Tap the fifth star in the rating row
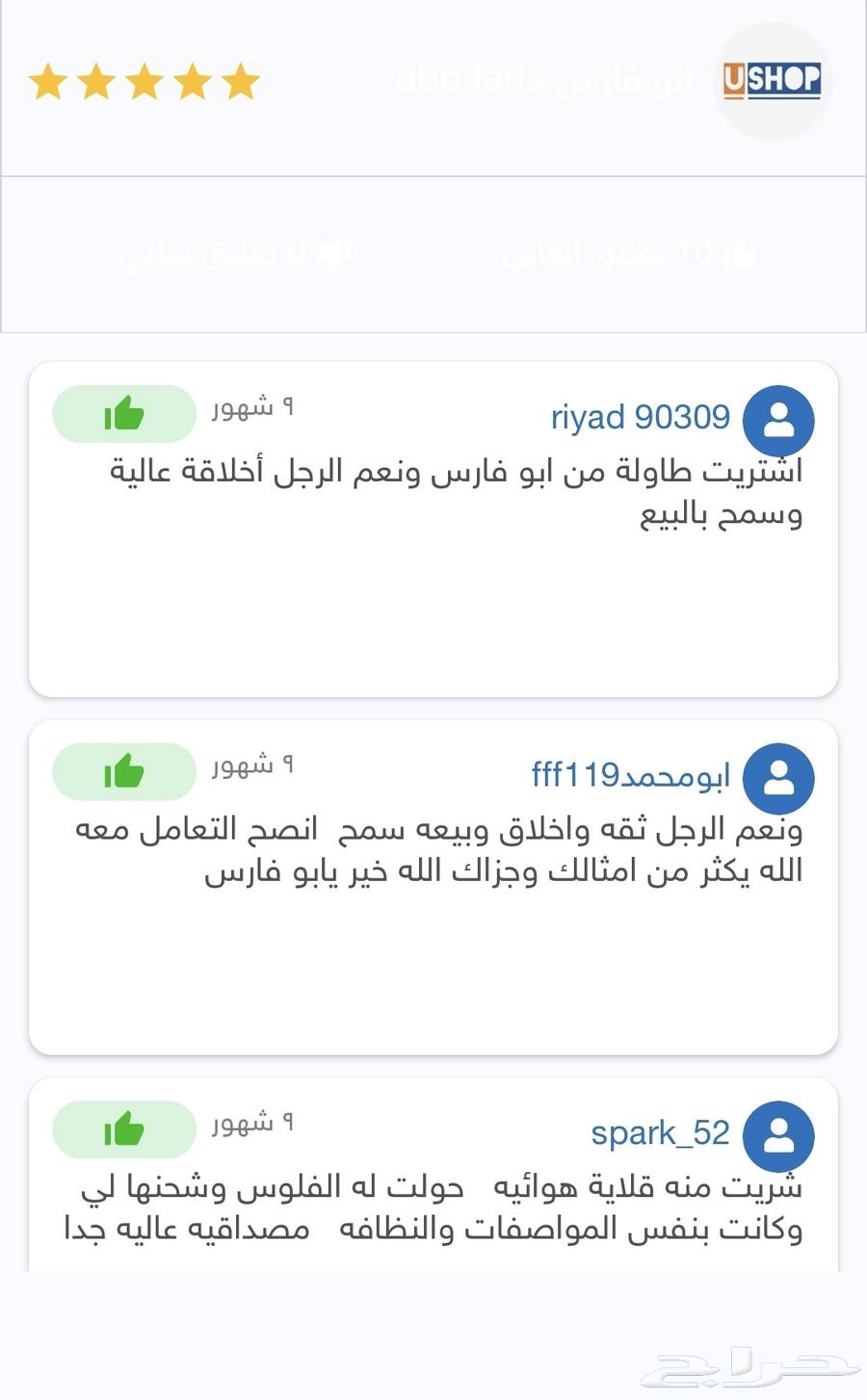The height and width of the screenshot is (1400, 867). point(239,81)
